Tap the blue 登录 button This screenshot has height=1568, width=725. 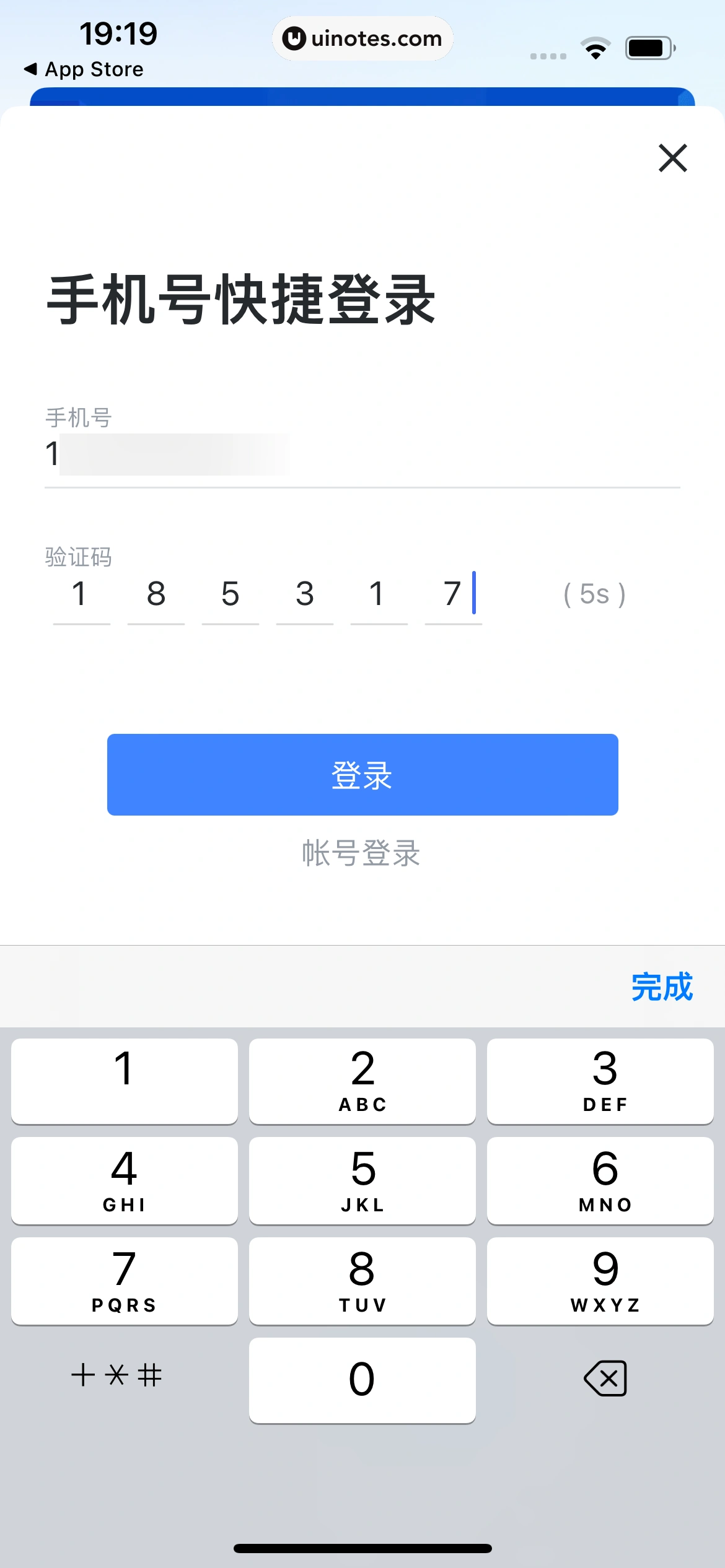pos(362,774)
